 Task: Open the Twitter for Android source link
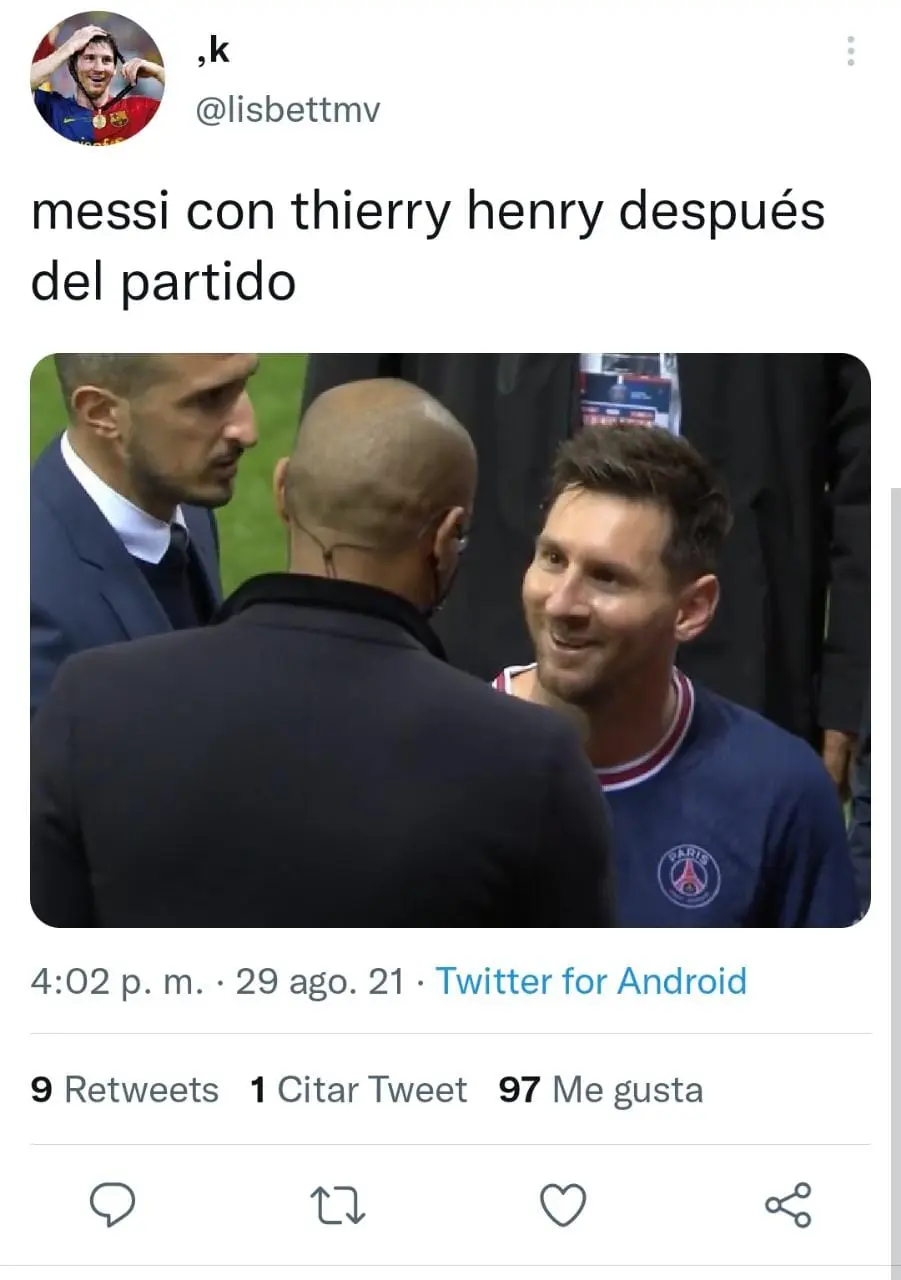coord(591,981)
